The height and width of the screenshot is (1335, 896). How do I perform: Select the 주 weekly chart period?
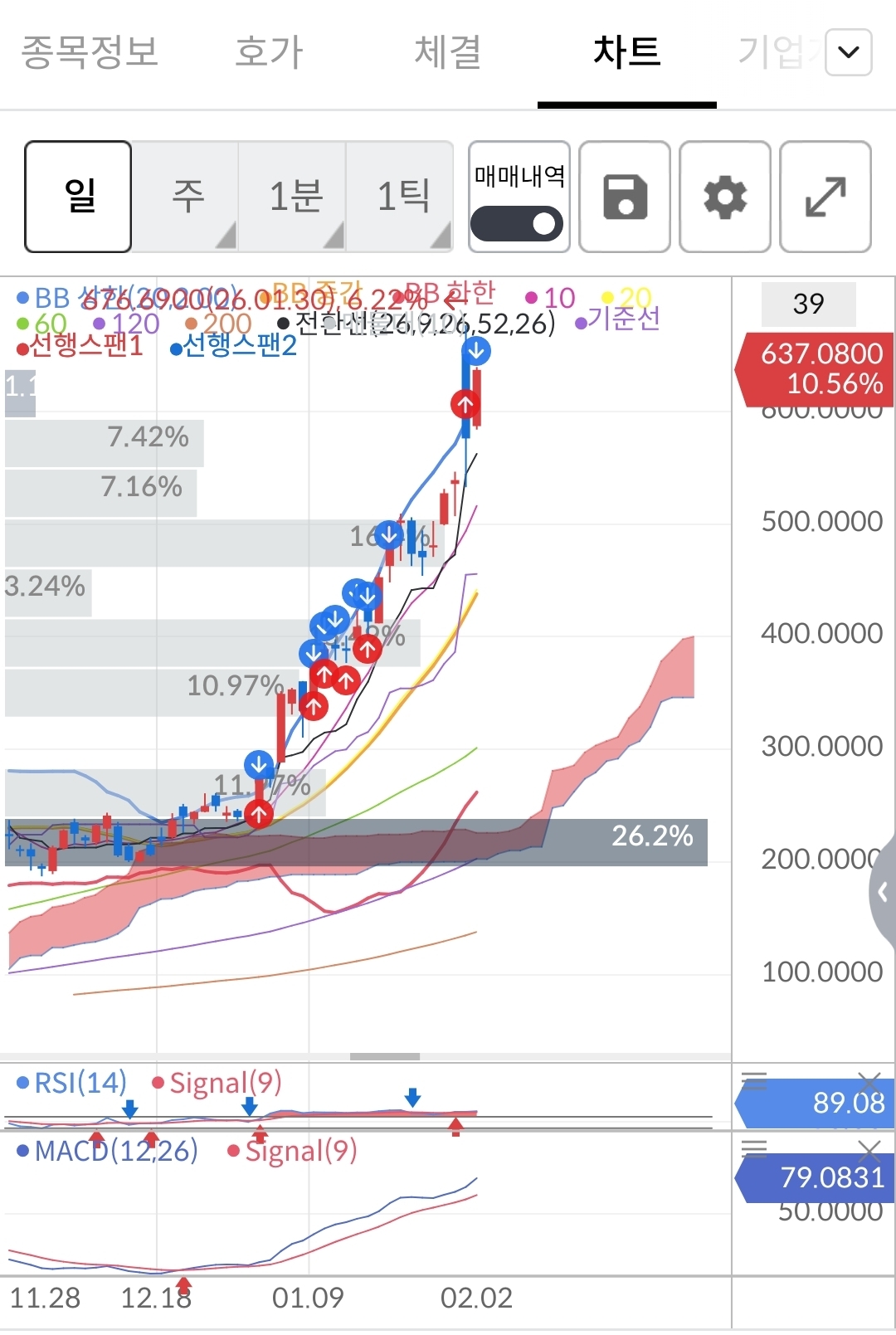click(187, 197)
